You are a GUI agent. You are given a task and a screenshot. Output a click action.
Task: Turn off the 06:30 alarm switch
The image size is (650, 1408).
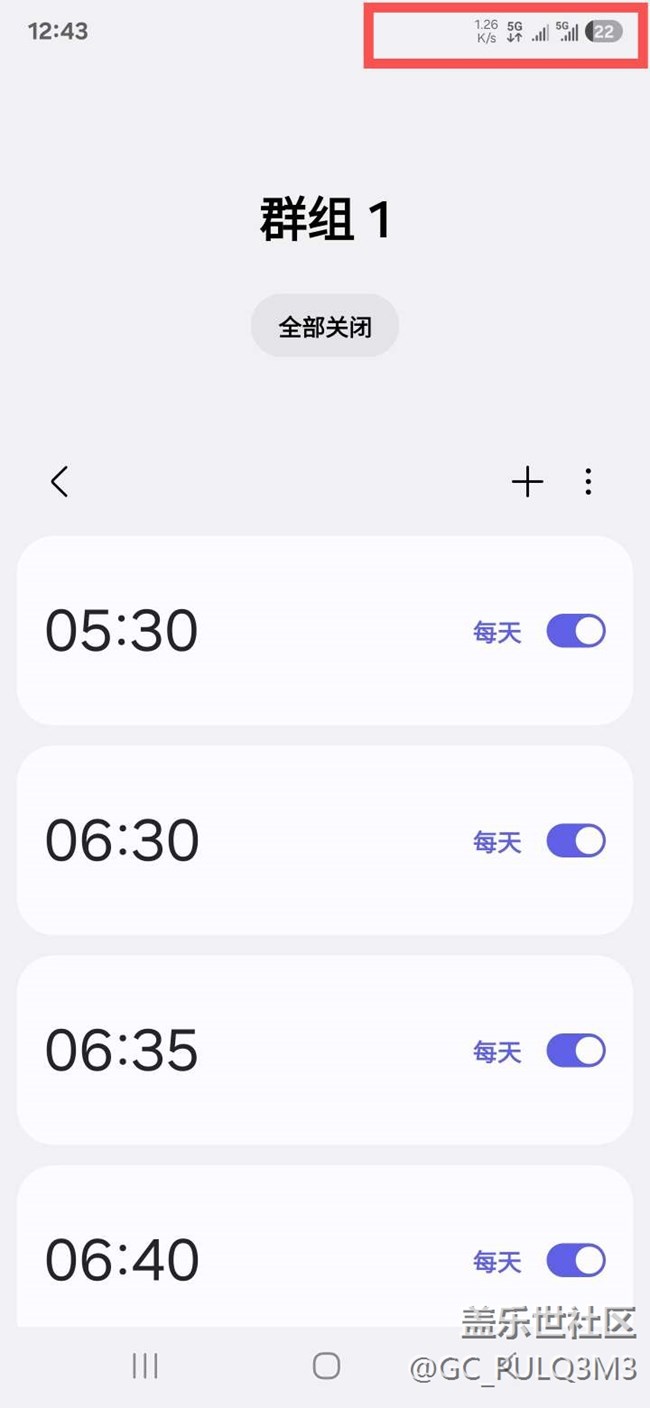click(x=576, y=842)
